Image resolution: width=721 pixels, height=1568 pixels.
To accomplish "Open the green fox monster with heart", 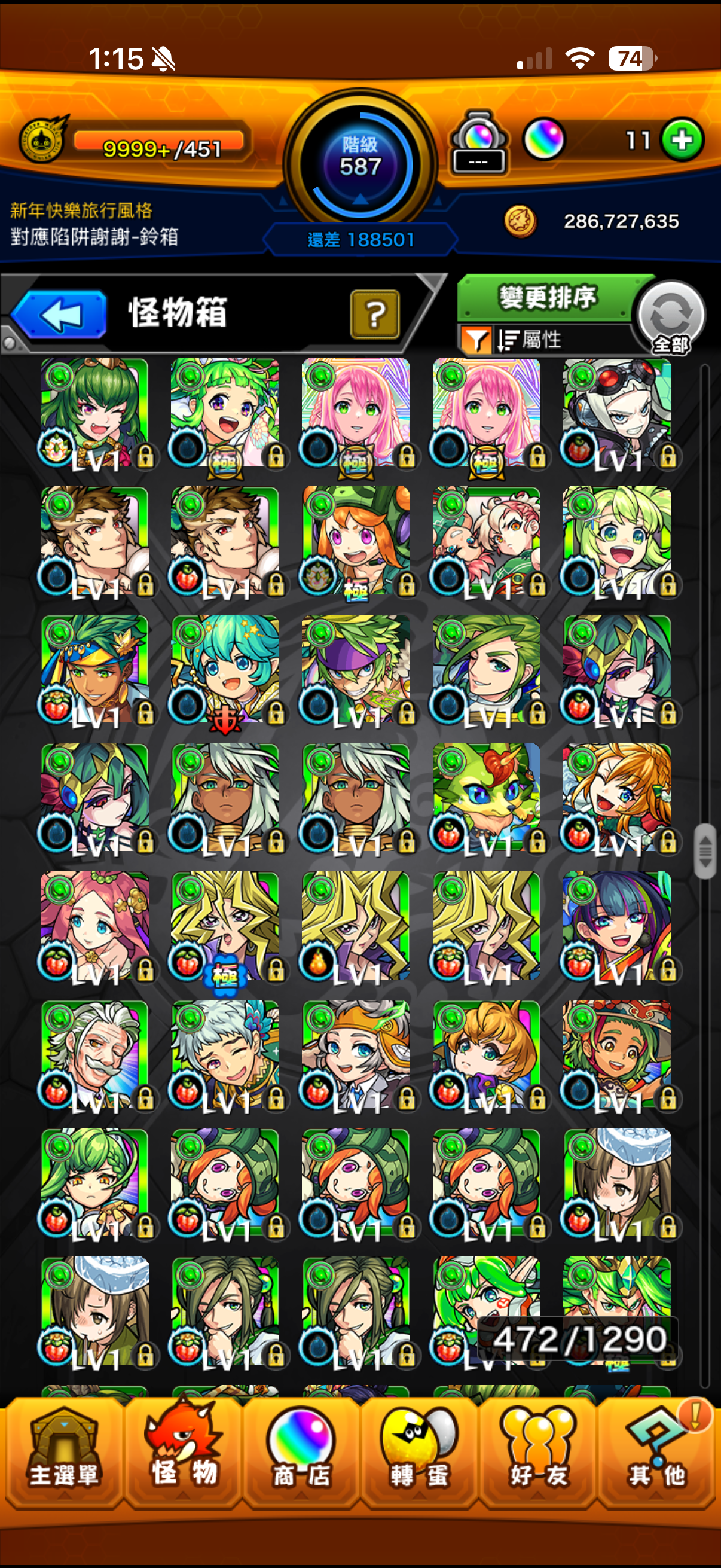I will 486,797.
